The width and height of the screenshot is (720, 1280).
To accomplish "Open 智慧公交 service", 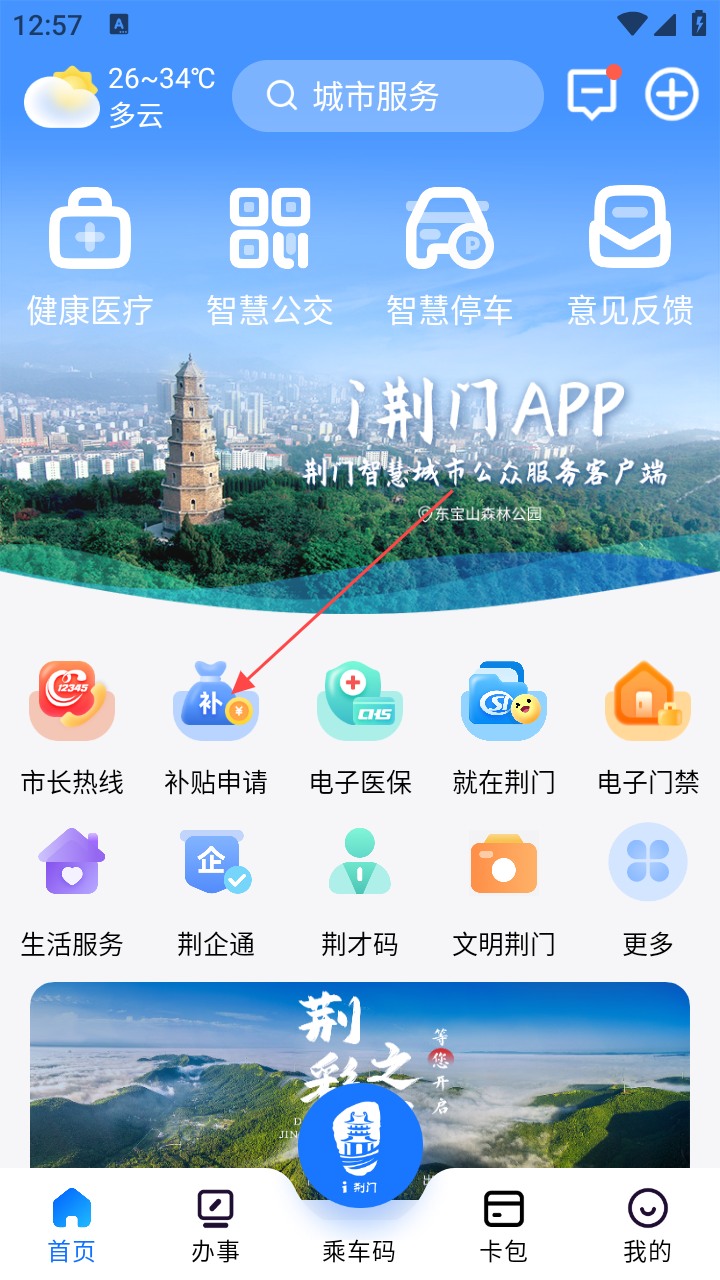I will click(x=270, y=257).
